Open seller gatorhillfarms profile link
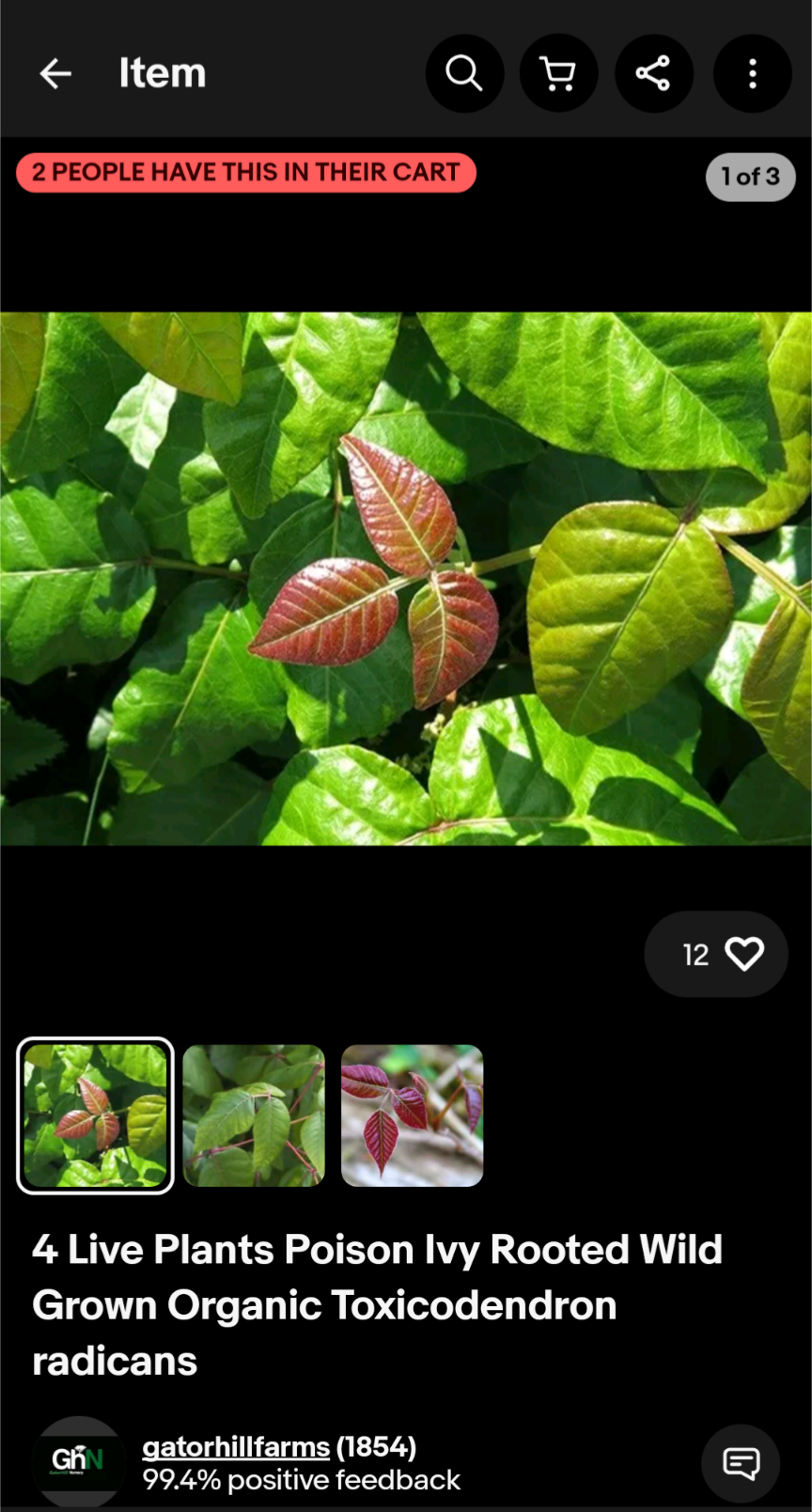Image resolution: width=812 pixels, height=1512 pixels. [x=236, y=1447]
